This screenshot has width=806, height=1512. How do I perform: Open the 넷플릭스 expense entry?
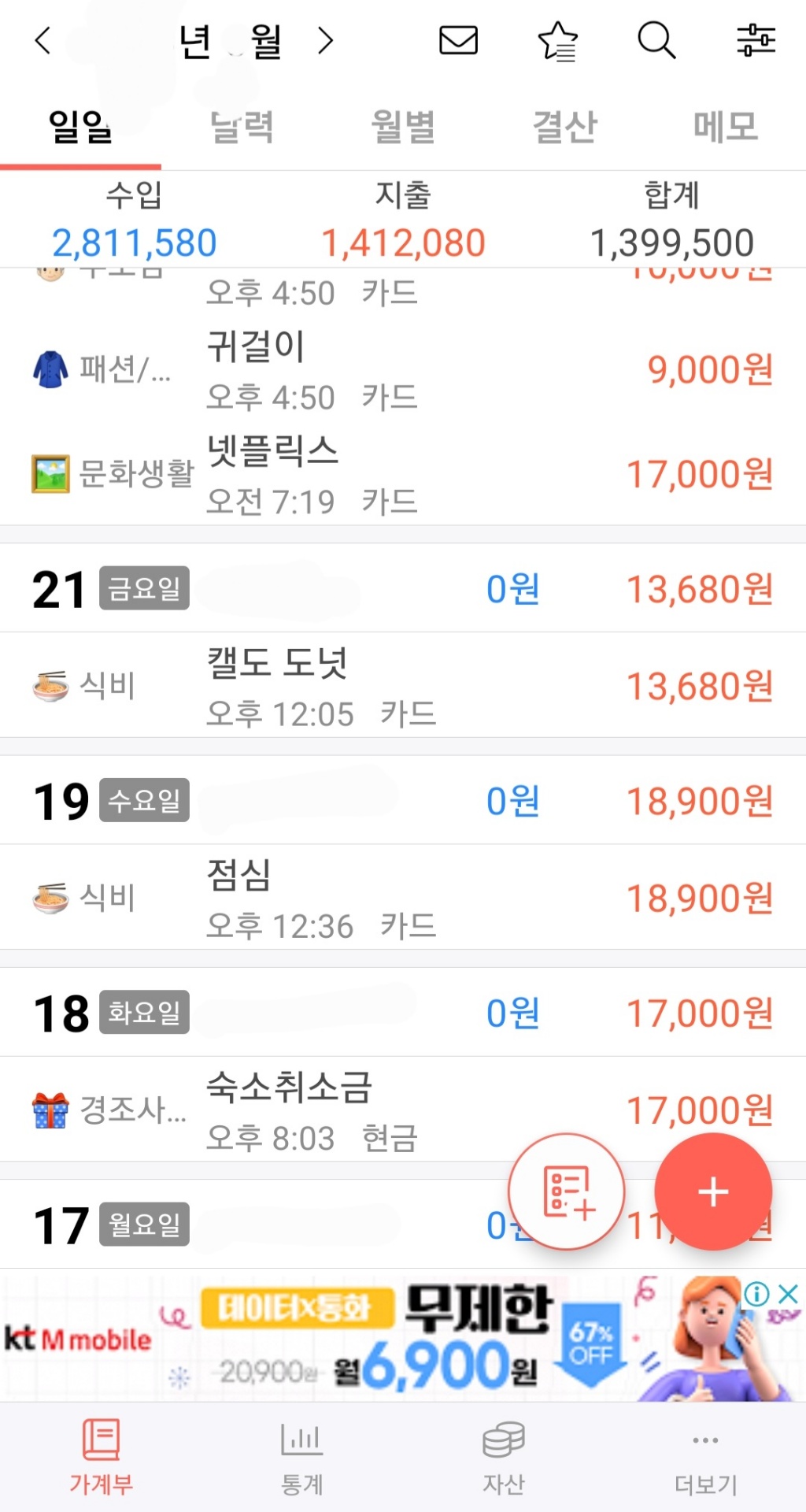click(403, 474)
